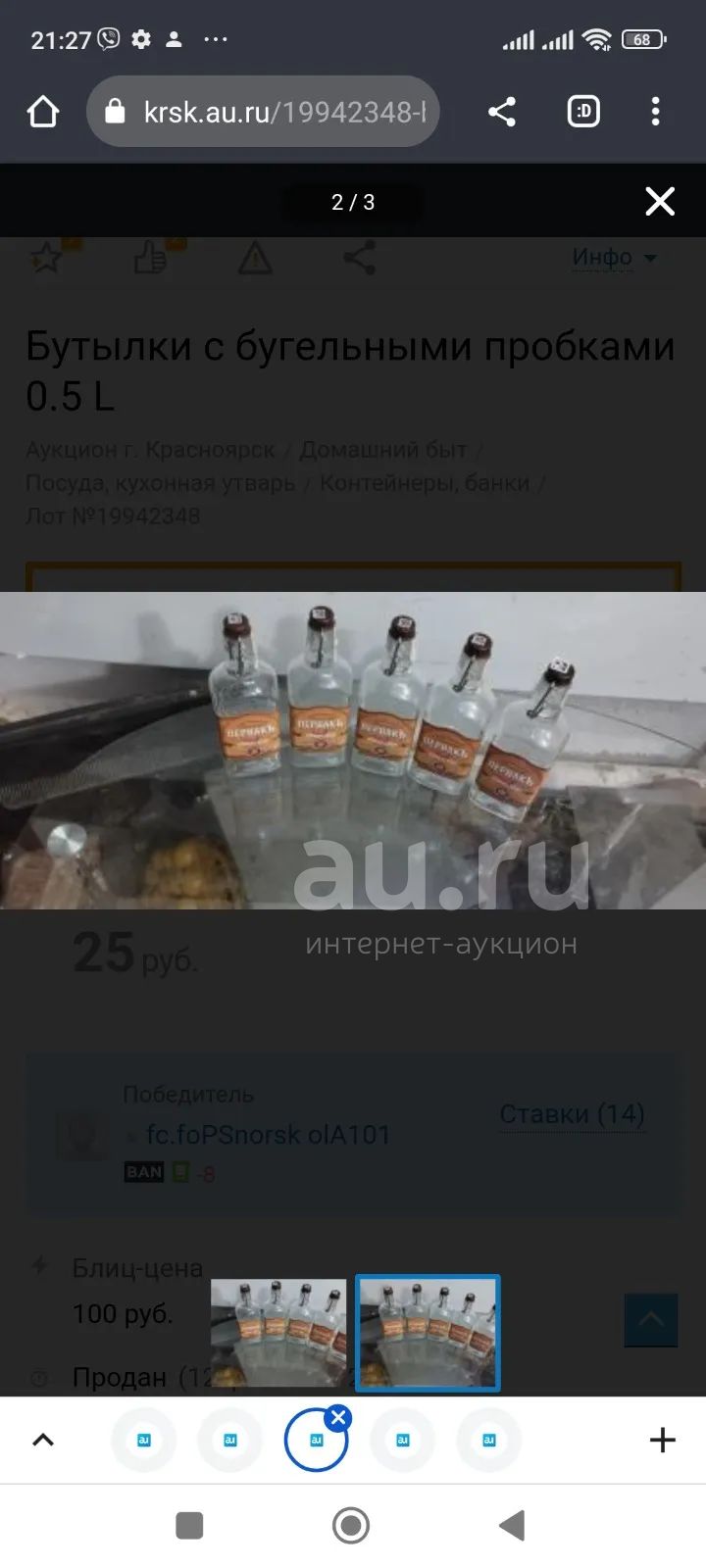706x1568 pixels.
Task: Open the enlarged bottles photo
Action: [x=353, y=751]
